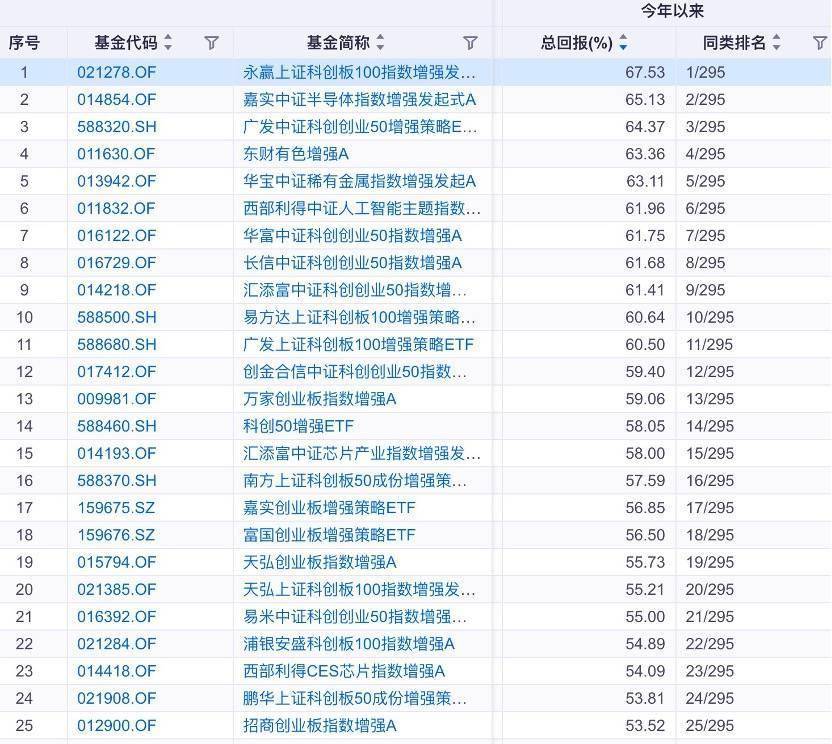The height and width of the screenshot is (744, 832).
Task: Open fund code 016122.OF
Action: pos(117,235)
